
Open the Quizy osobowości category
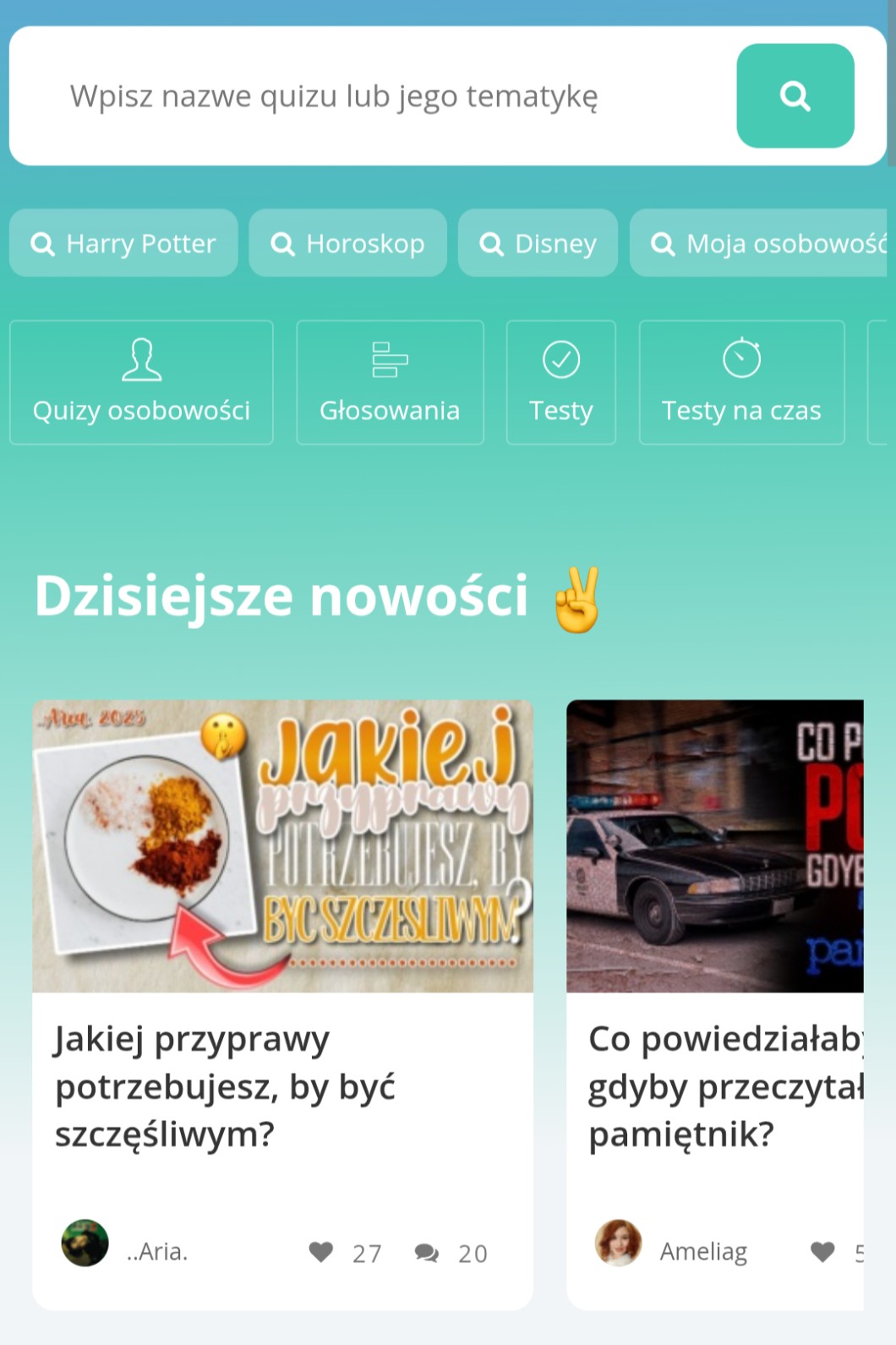pyautogui.click(x=141, y=382)
